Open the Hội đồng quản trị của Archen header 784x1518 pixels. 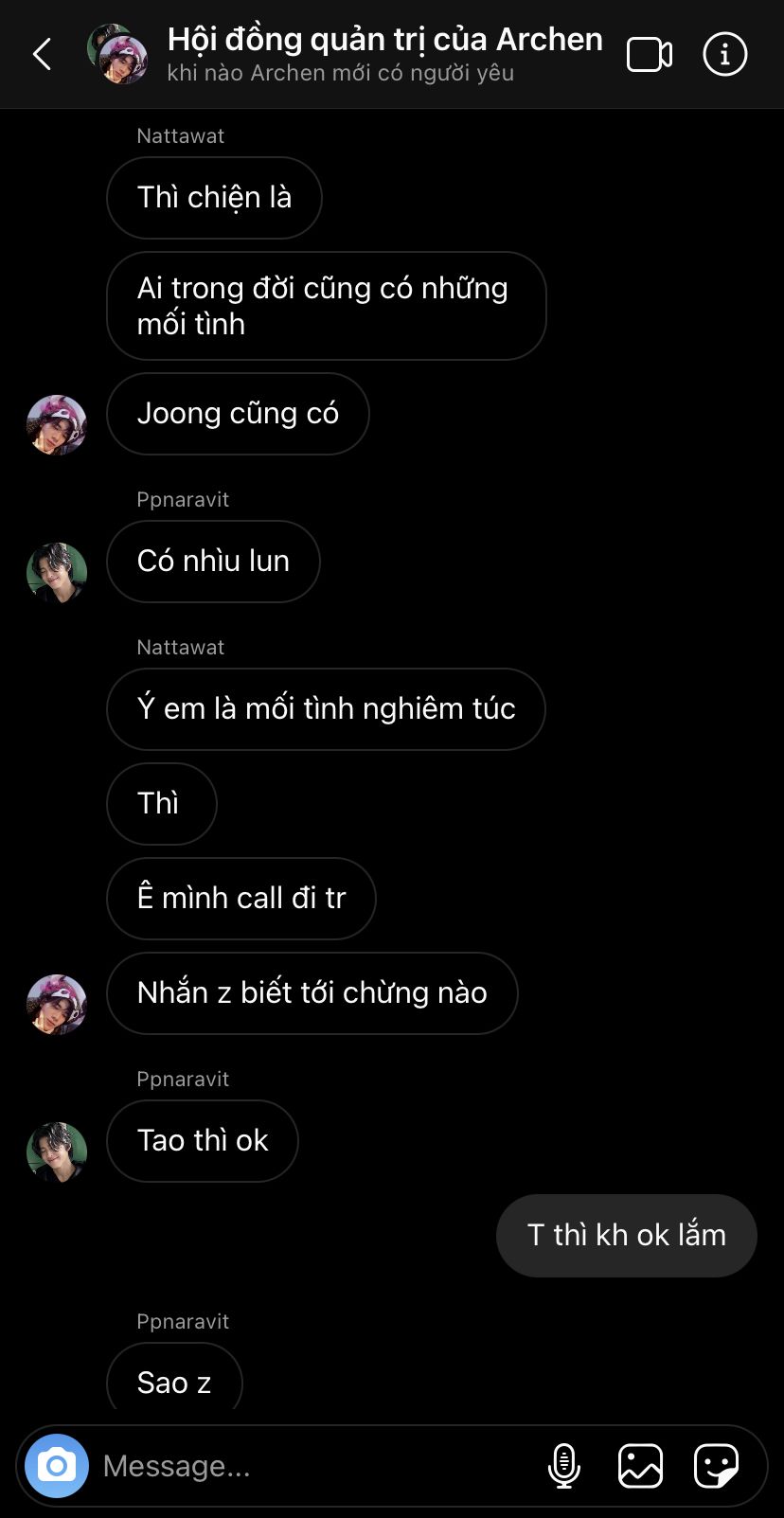[384, 53]
